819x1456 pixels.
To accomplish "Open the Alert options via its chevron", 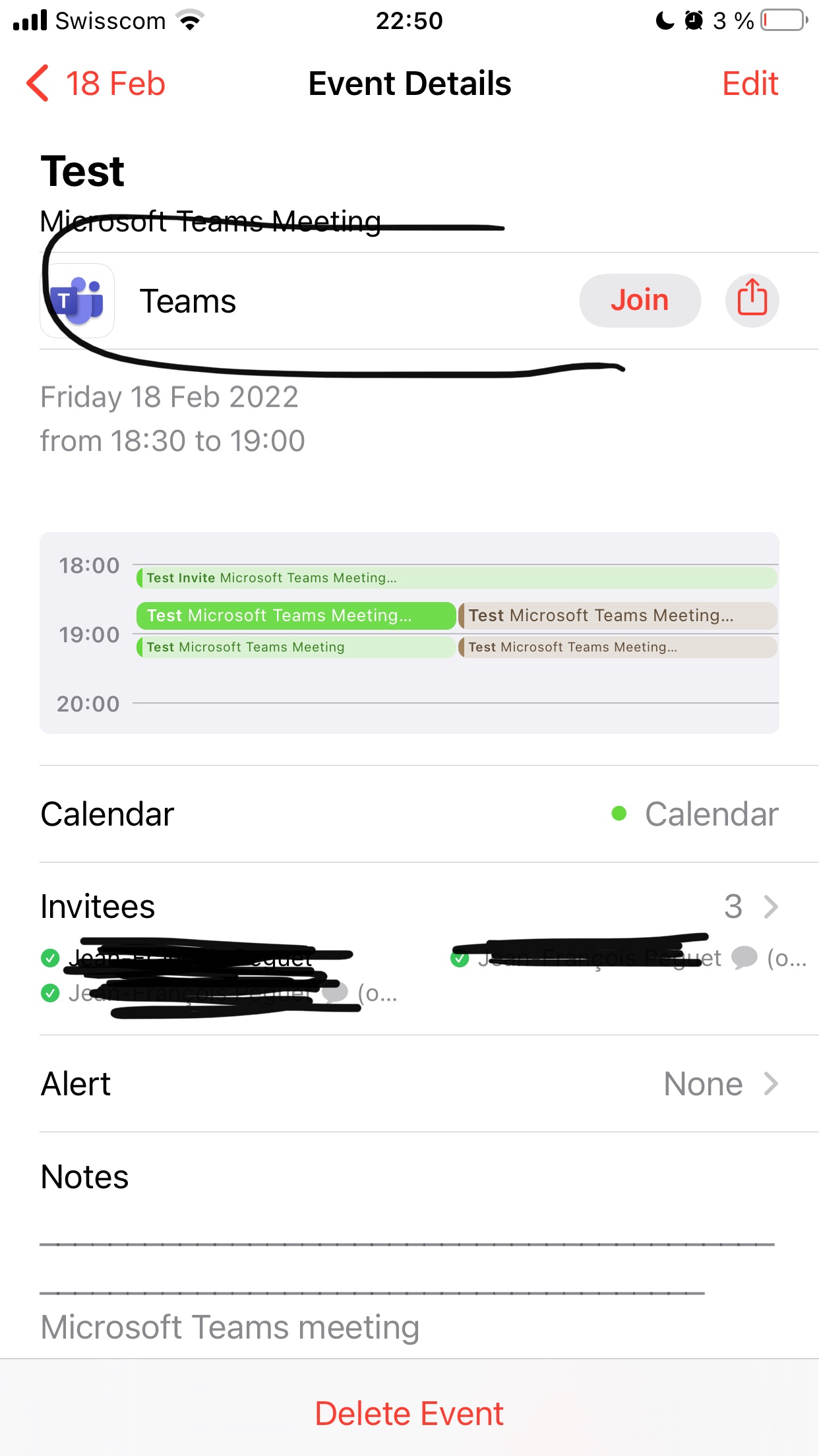I will [772, 1083].
